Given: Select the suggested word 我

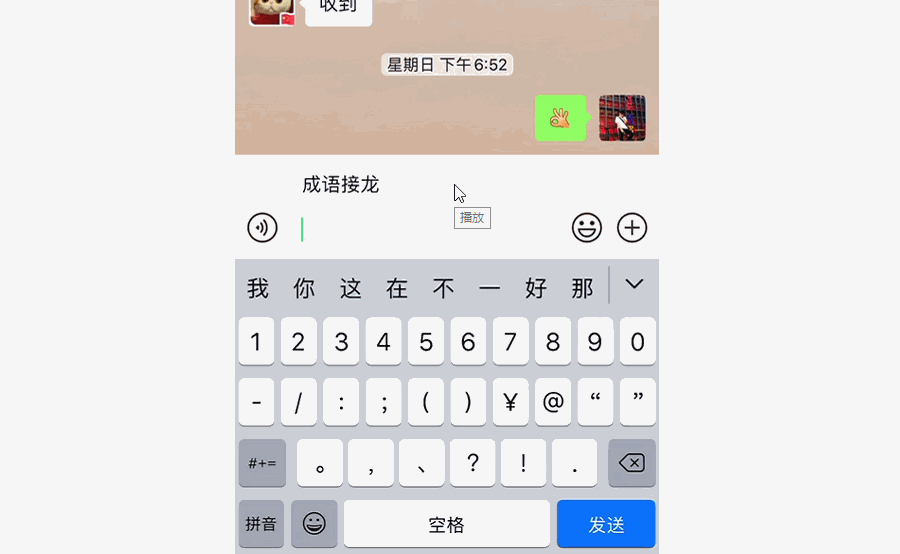Looking at the screenshot, I should pyautogui.click(x=258, y=289).
